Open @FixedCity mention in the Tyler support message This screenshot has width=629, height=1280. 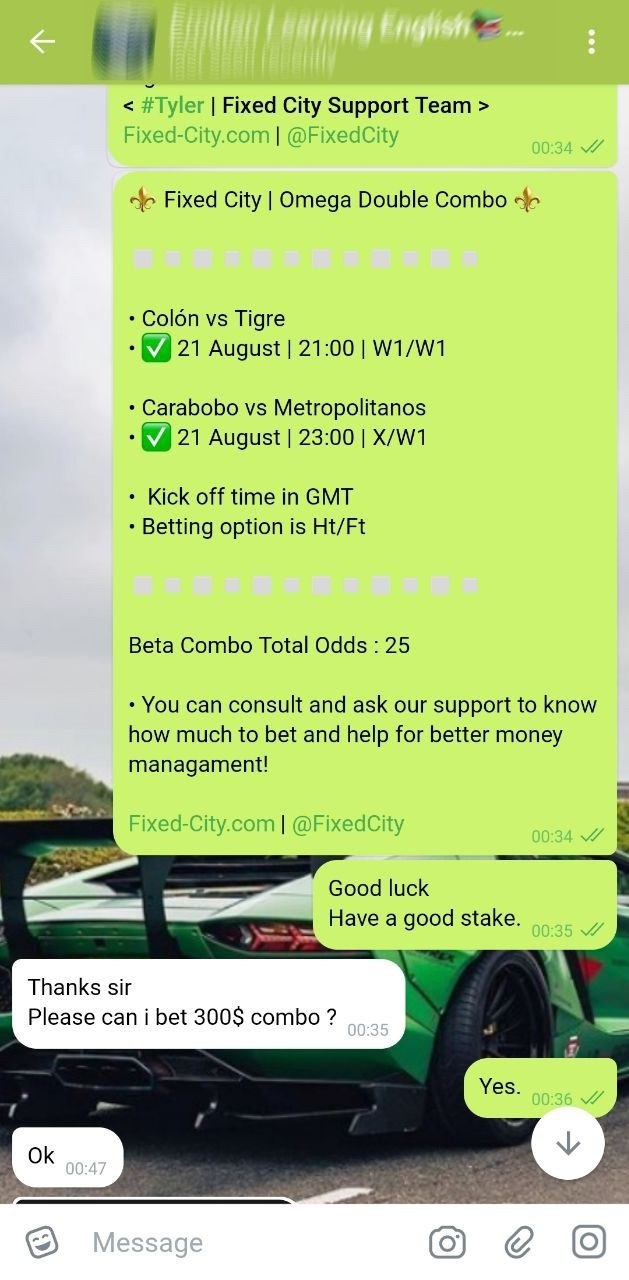coord(343,135)
